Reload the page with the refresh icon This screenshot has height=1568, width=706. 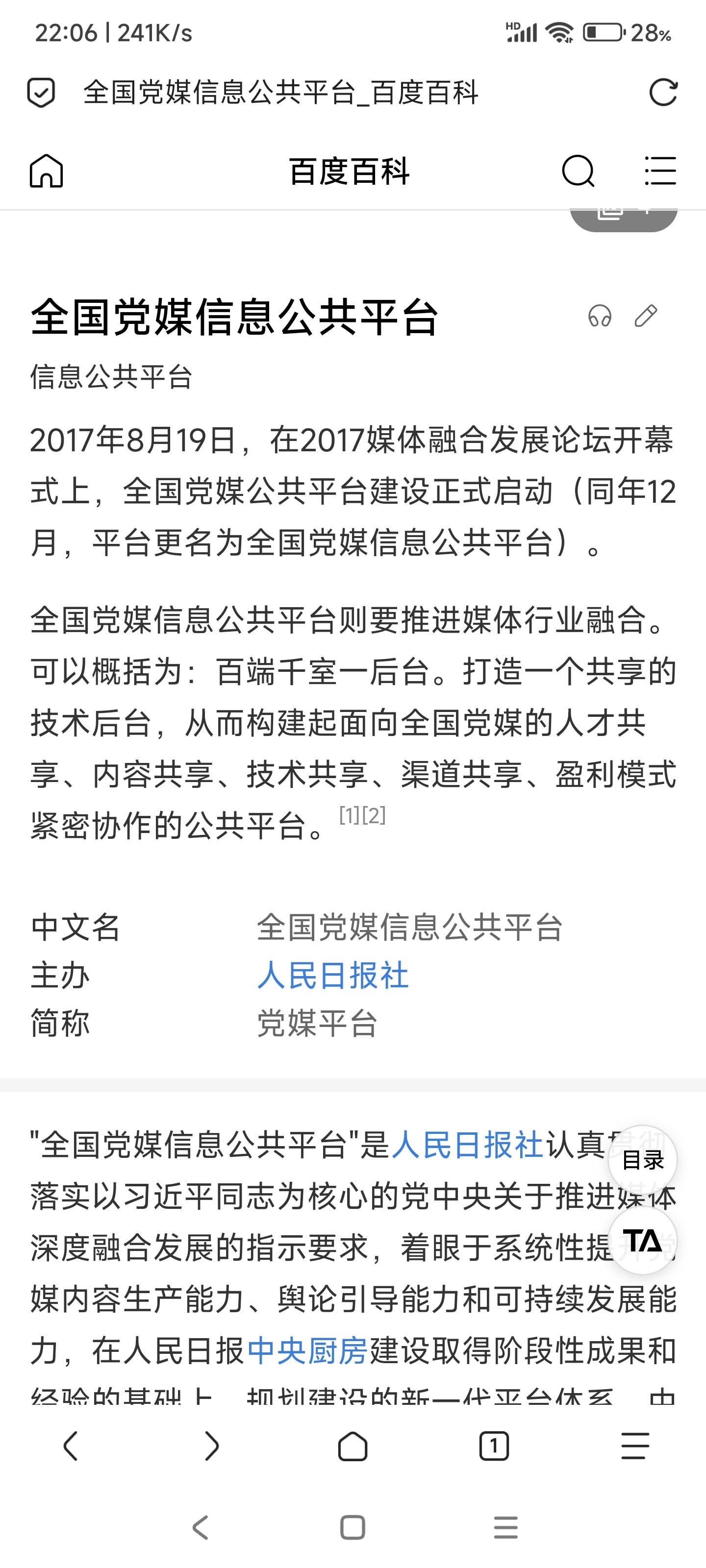[663, 93]
